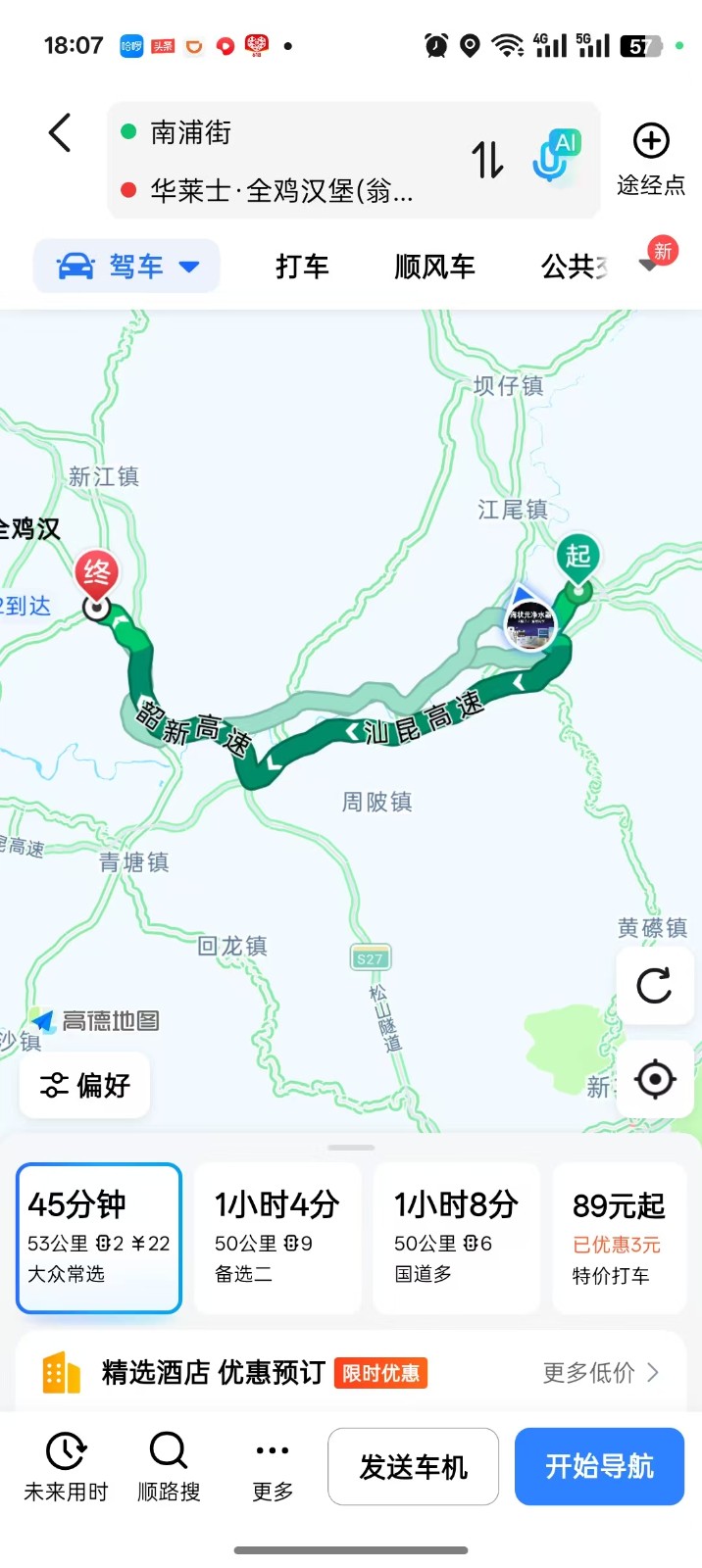Choose the 1小时8分 国道多 route
Viewport: 702px width, 1568px height.
click(457, 1238)
